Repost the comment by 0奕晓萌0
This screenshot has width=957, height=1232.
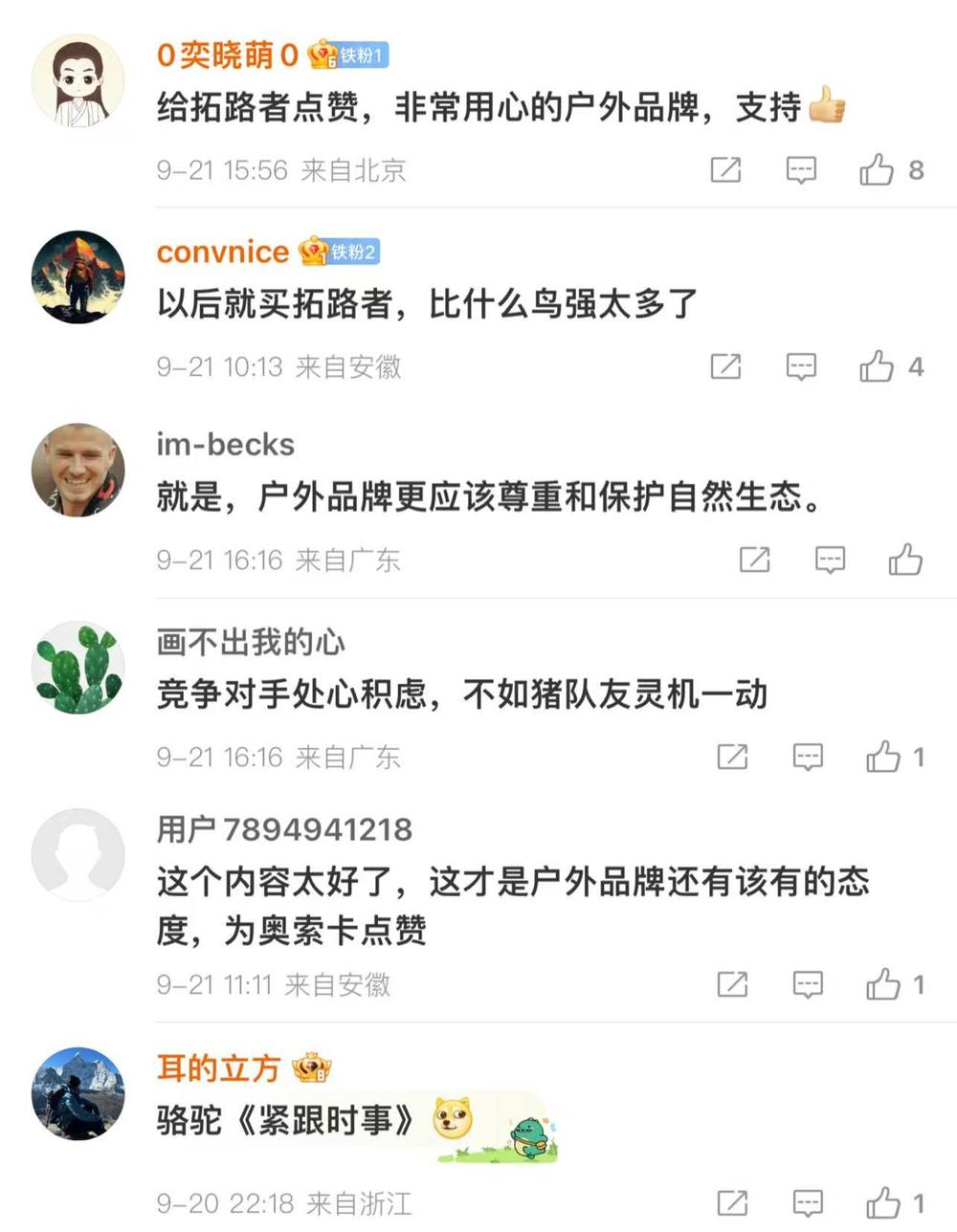coord(725,170)
